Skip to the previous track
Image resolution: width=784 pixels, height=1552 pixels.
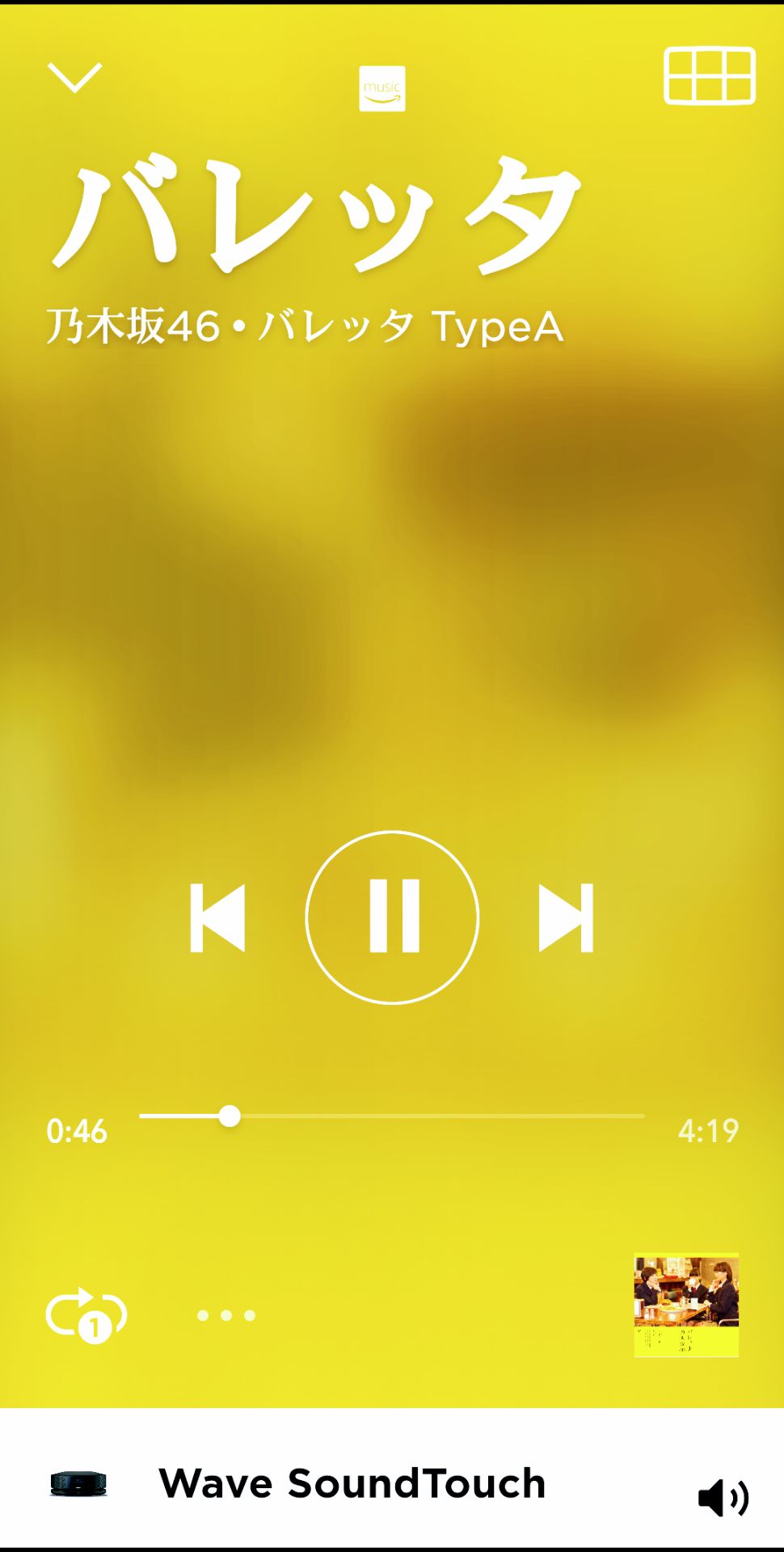(217, 917)
